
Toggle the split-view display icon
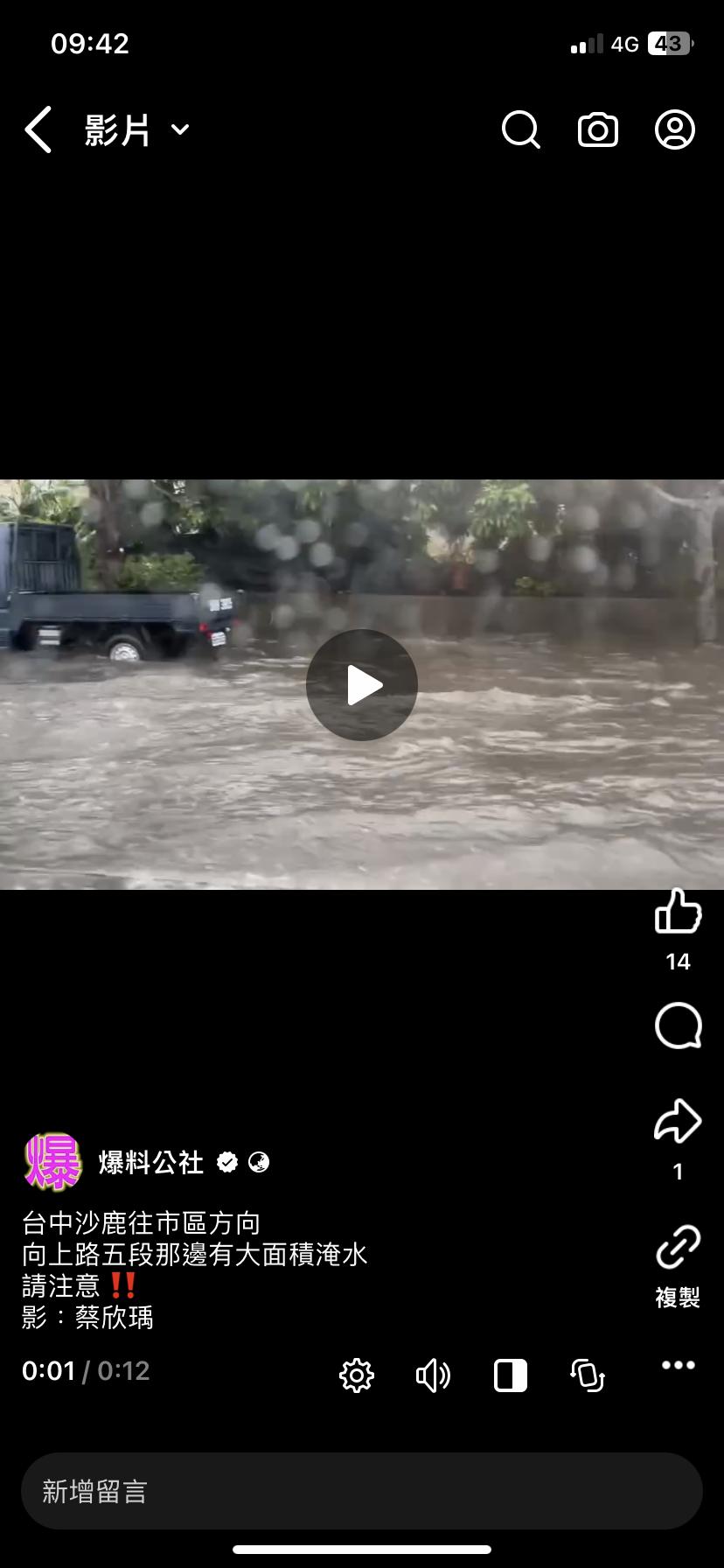[x=511, y=1375]
